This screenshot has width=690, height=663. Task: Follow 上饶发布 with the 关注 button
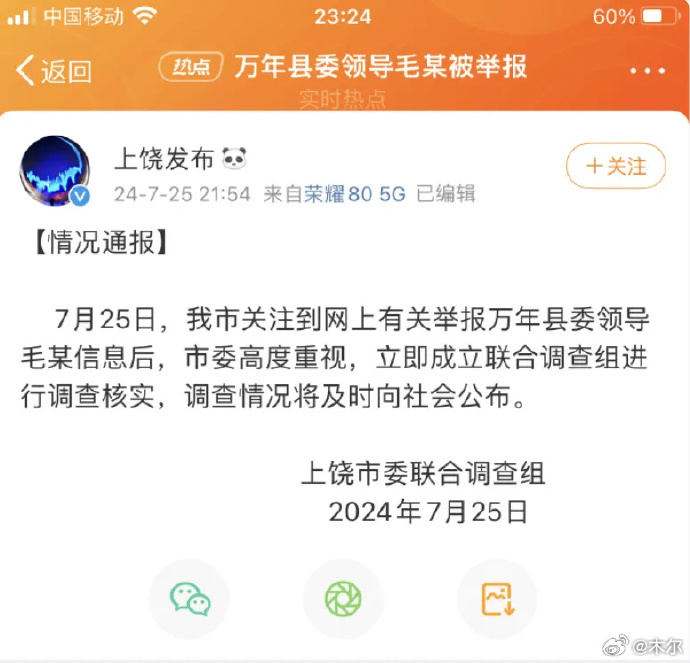(x=615, y=166)
